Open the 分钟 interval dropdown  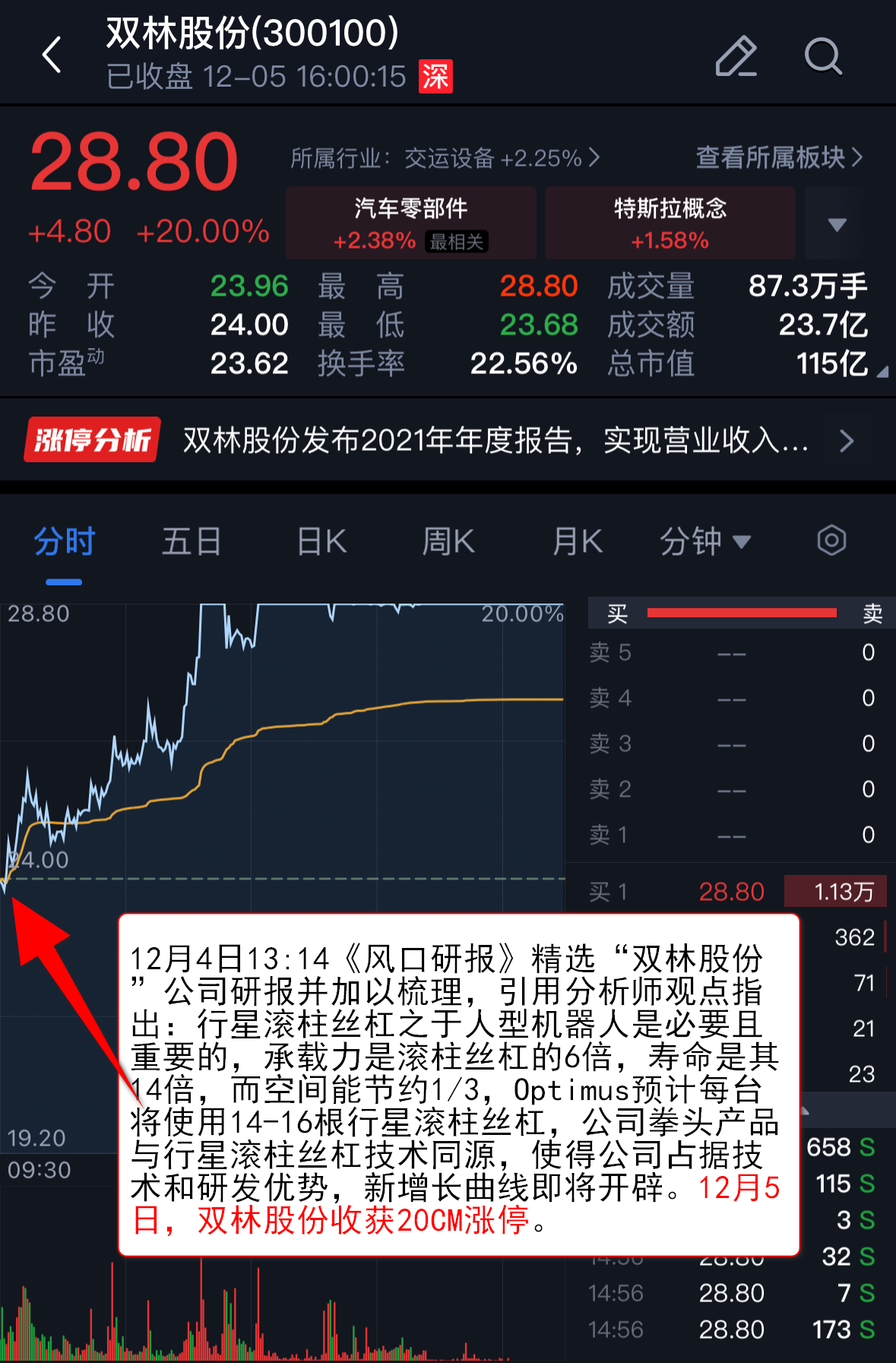coord(704,542)
